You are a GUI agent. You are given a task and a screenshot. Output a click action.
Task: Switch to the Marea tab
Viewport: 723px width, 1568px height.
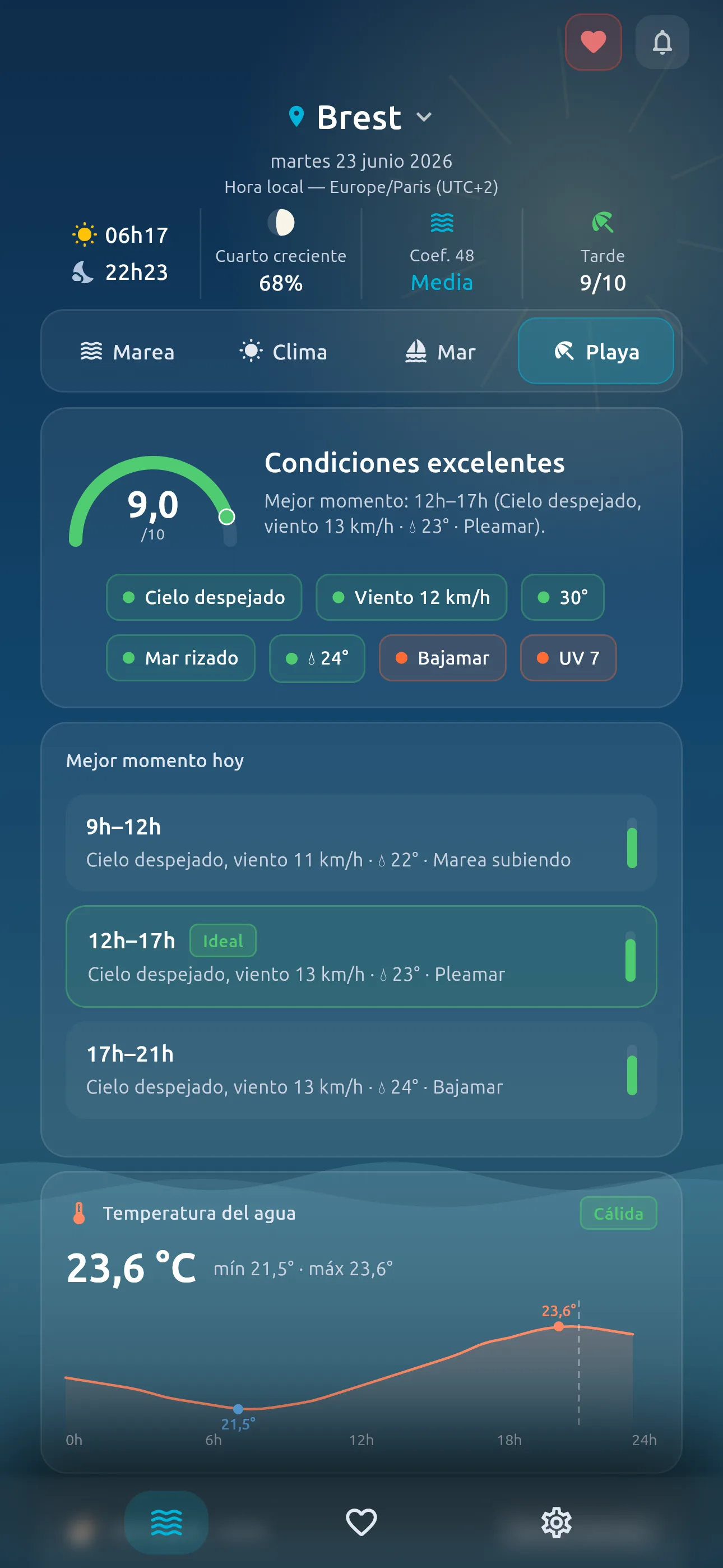coord(127,351)
